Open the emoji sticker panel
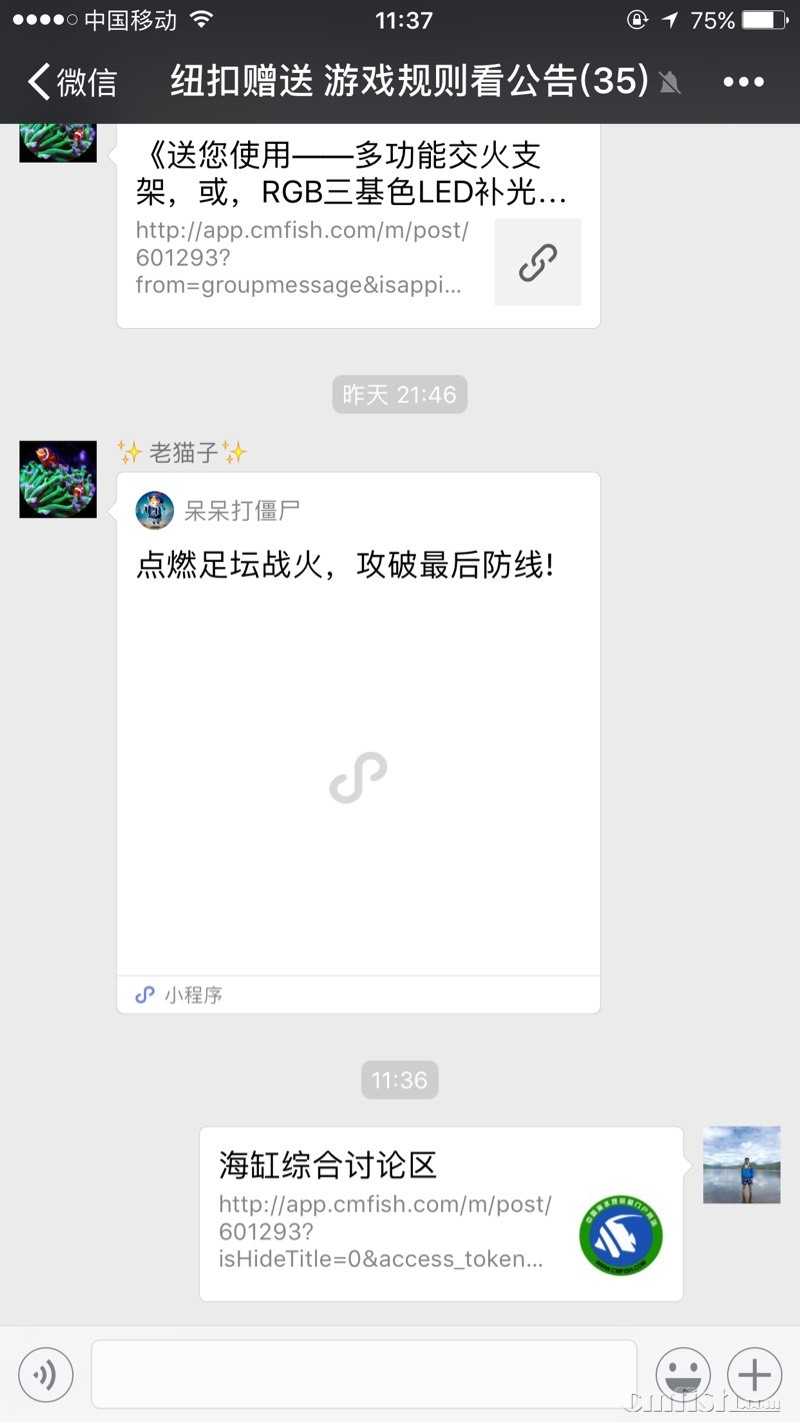Screen dimensions: 800x1423 (x=683, y=1374)
